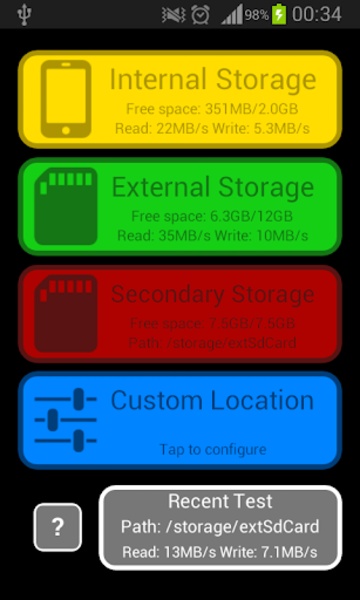Open the Internal Storage test
Screen dimensions: 360x600
coord(180,99)
